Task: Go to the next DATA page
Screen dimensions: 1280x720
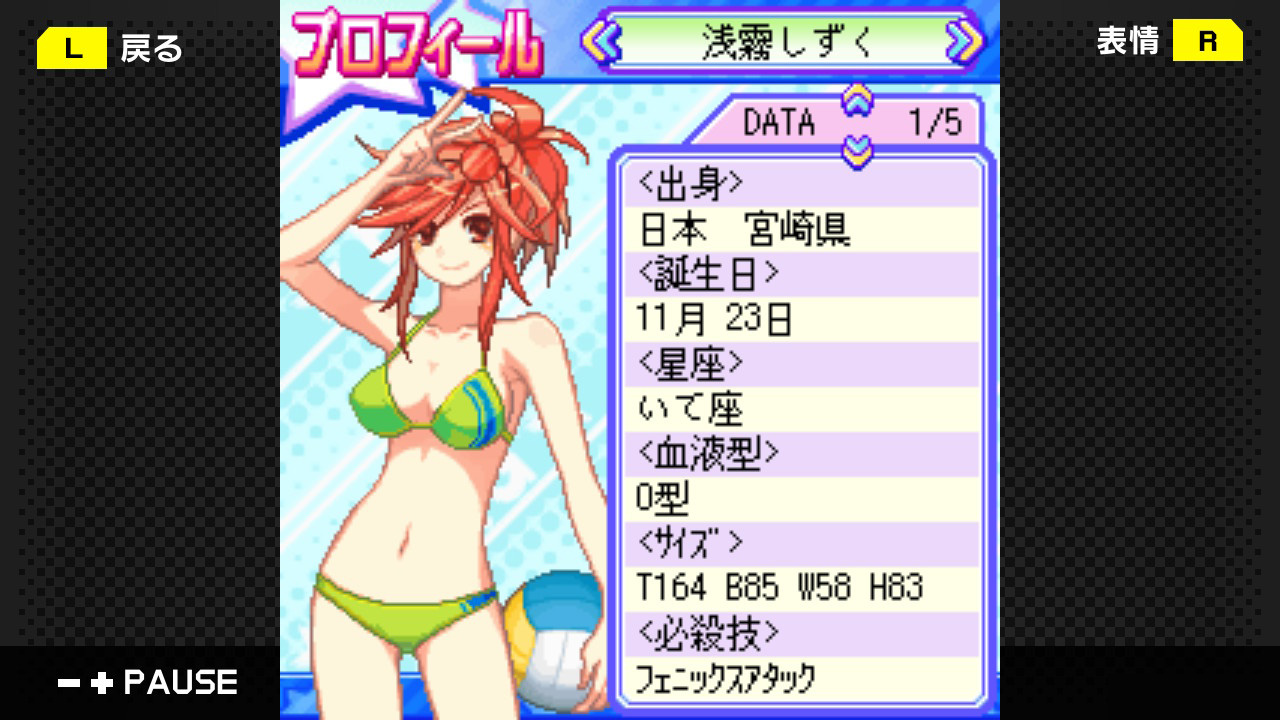Action: click(x=857, y=152)
